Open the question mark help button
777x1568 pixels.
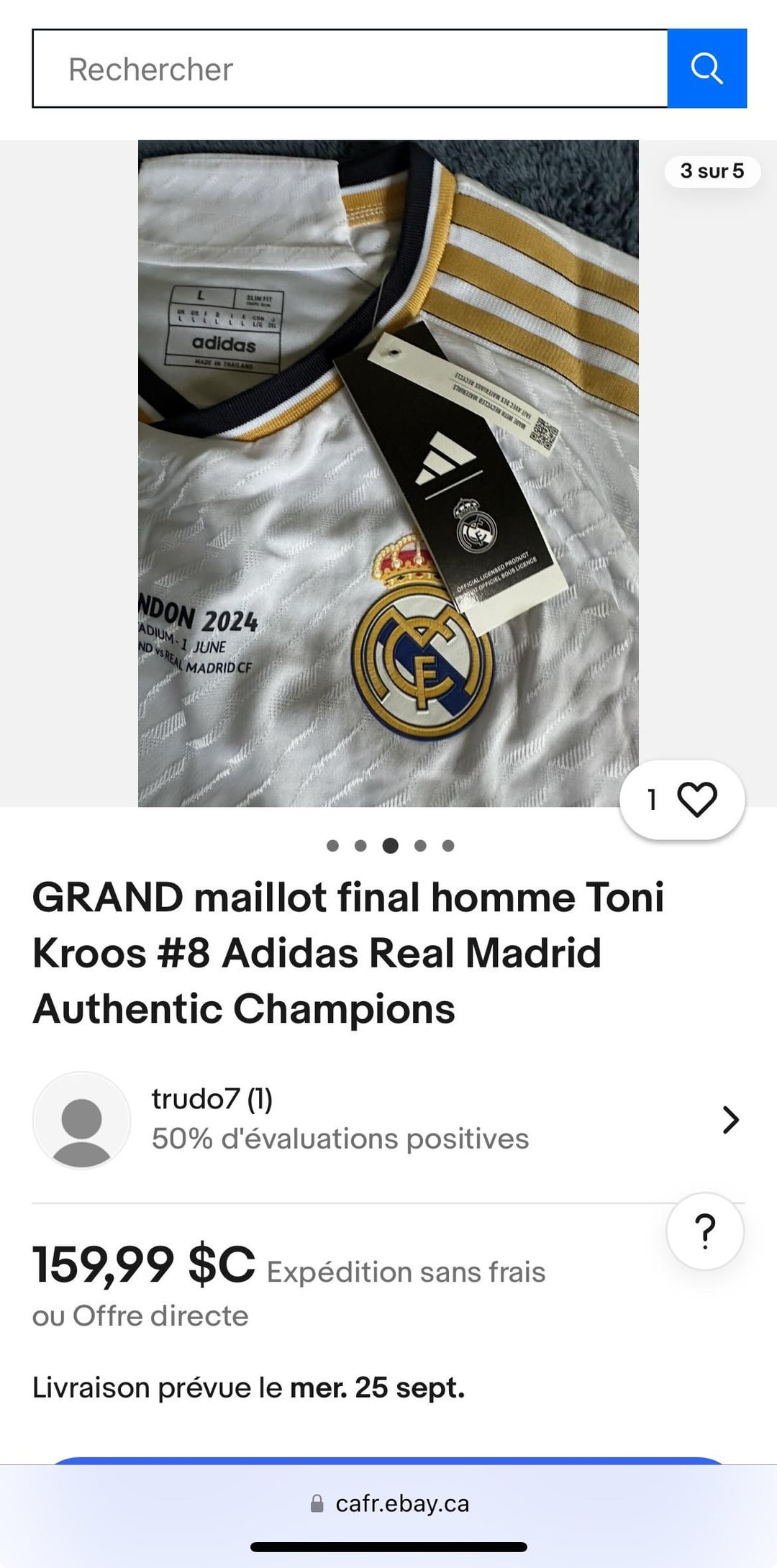[705, 1231]
